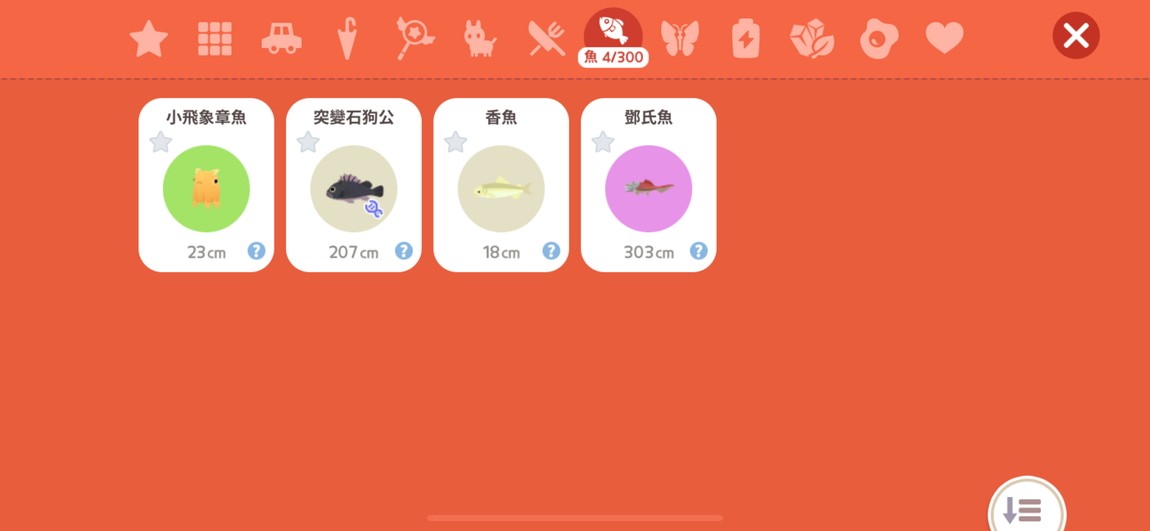Switch to the fried egg tab

[878, 39]
